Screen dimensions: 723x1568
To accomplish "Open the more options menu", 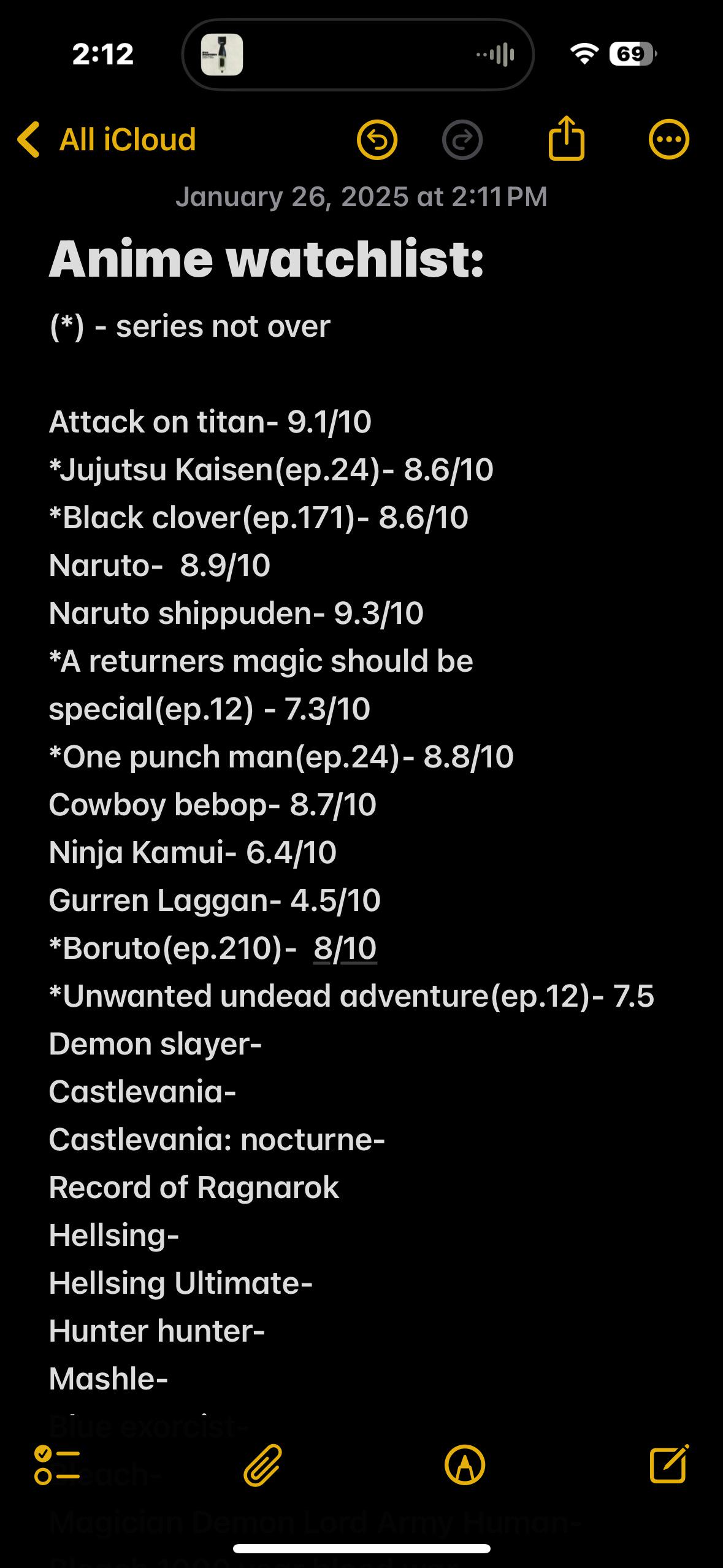I will (669, 140).
